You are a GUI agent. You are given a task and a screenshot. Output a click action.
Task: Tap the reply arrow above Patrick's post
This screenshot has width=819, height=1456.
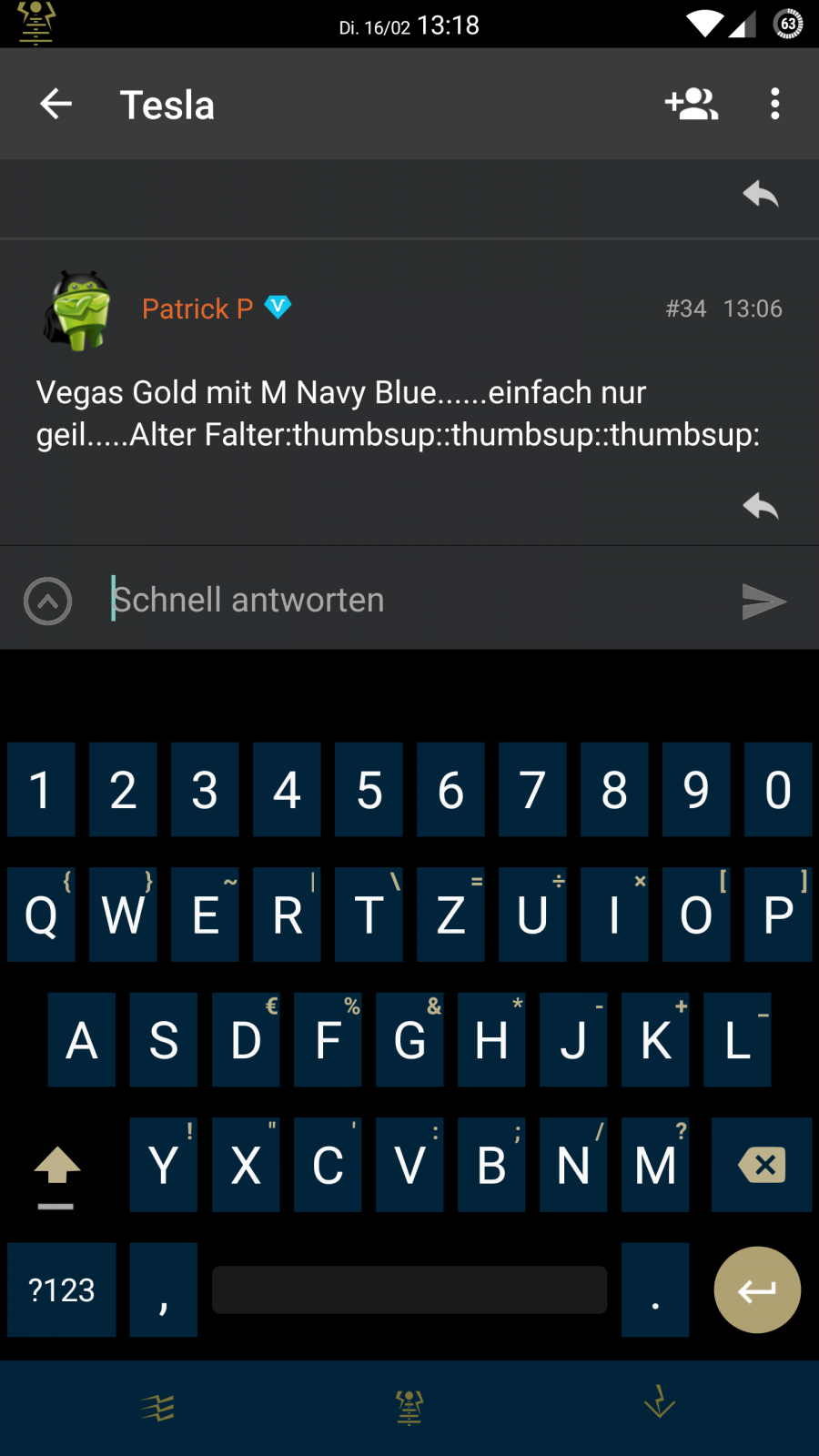761,194
